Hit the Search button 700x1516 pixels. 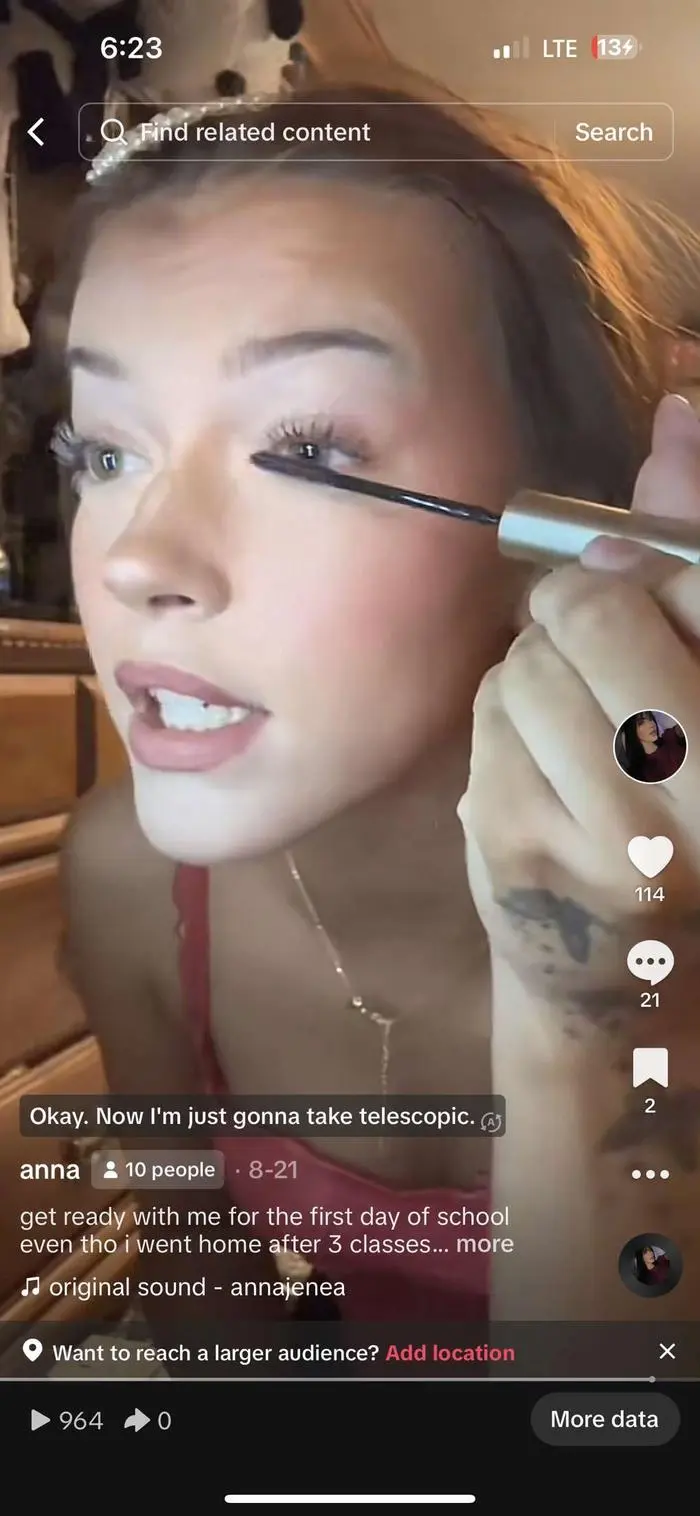(613, 132)
